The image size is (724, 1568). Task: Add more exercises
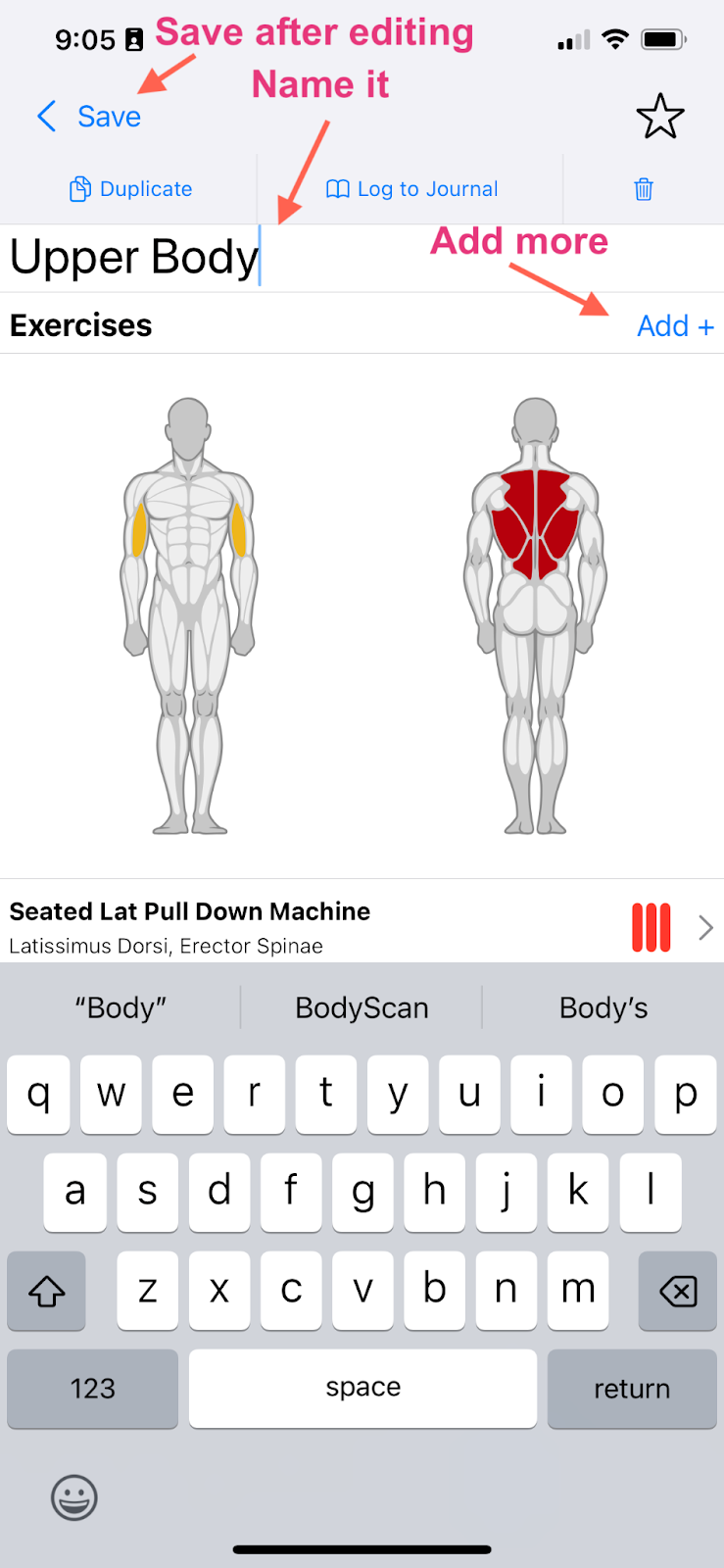pos(674,325)
